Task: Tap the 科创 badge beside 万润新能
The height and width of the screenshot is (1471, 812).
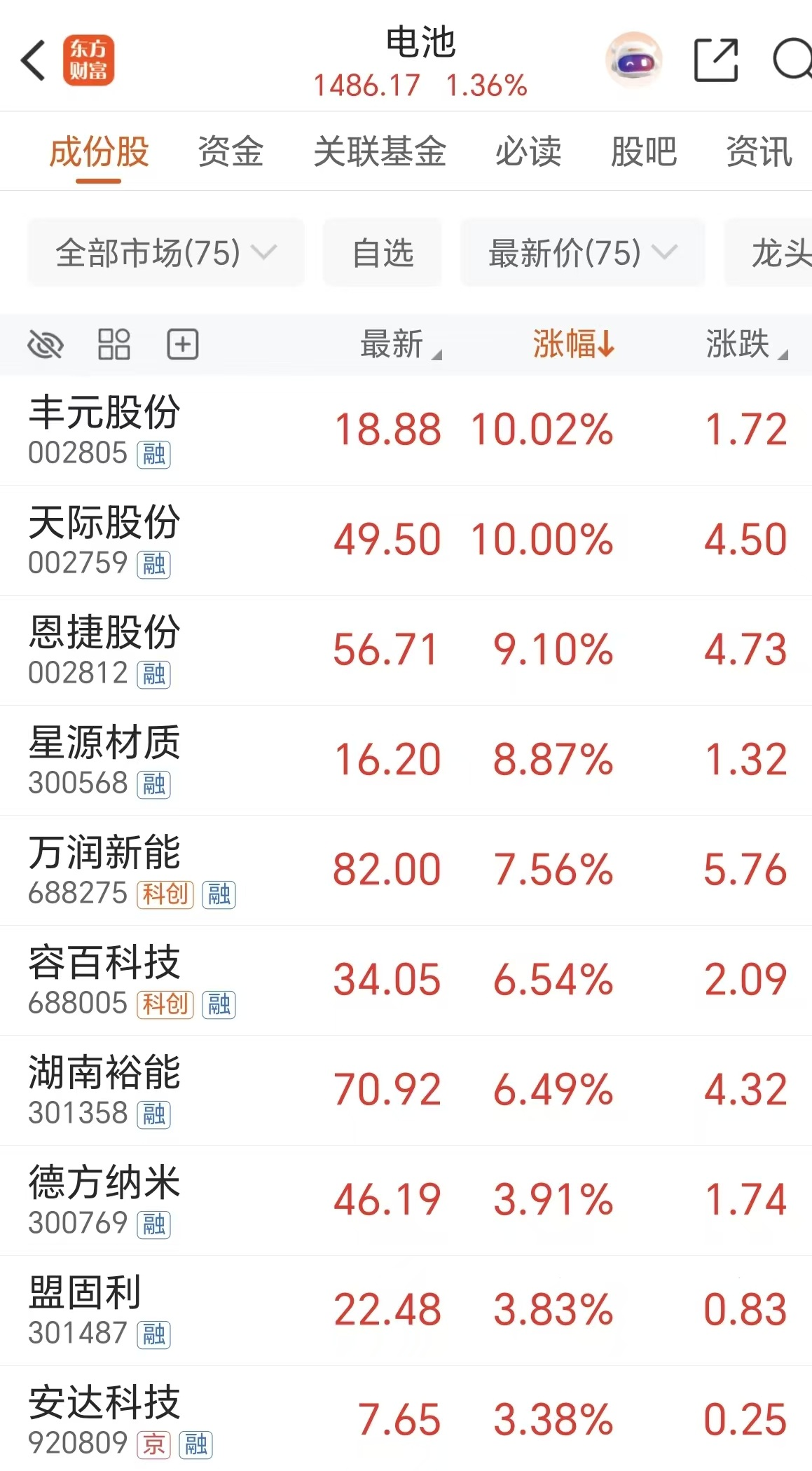Action: point(166,894)
